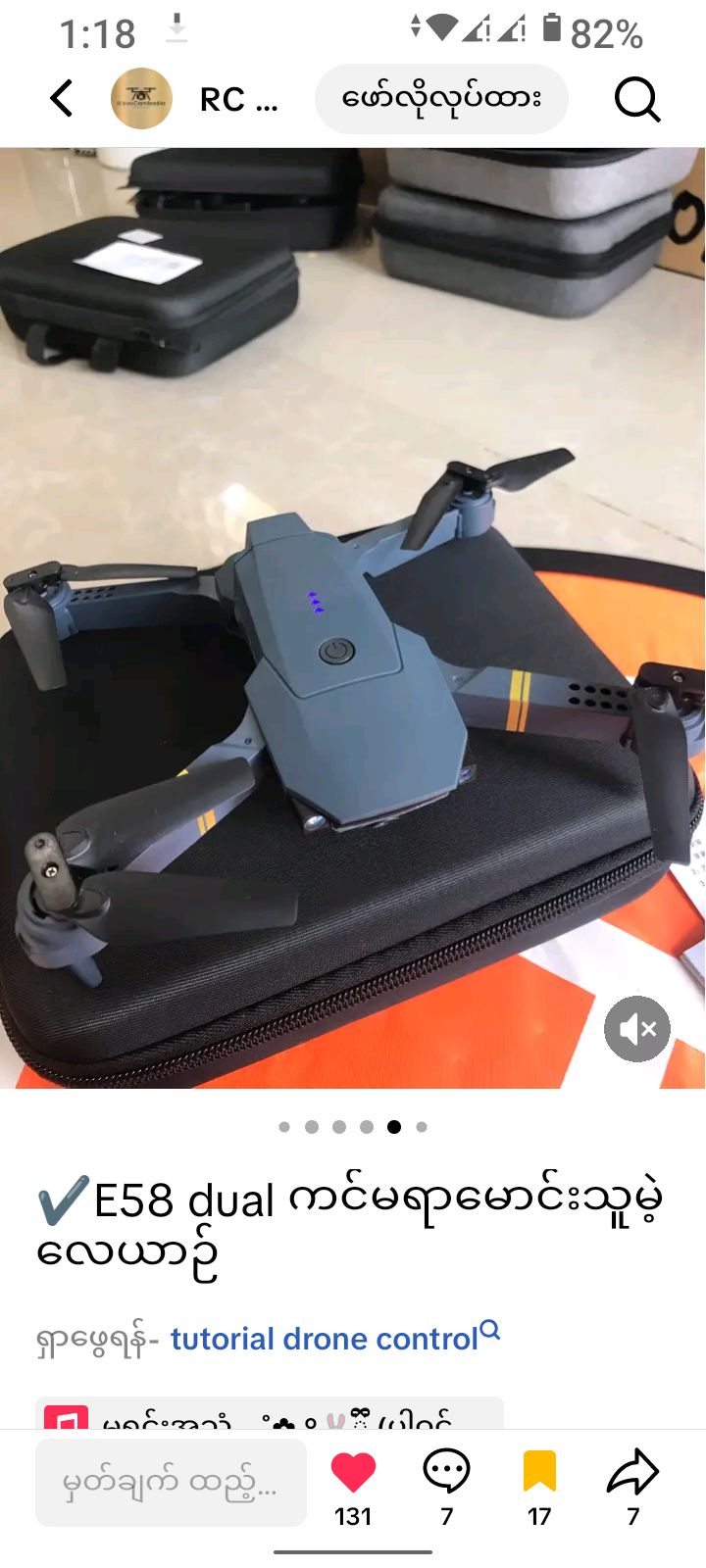Viewport: 706px width, 1568px height.
Task: Search for tutorial drone control
Action: pyautogui.click(x=334, y=1339)
